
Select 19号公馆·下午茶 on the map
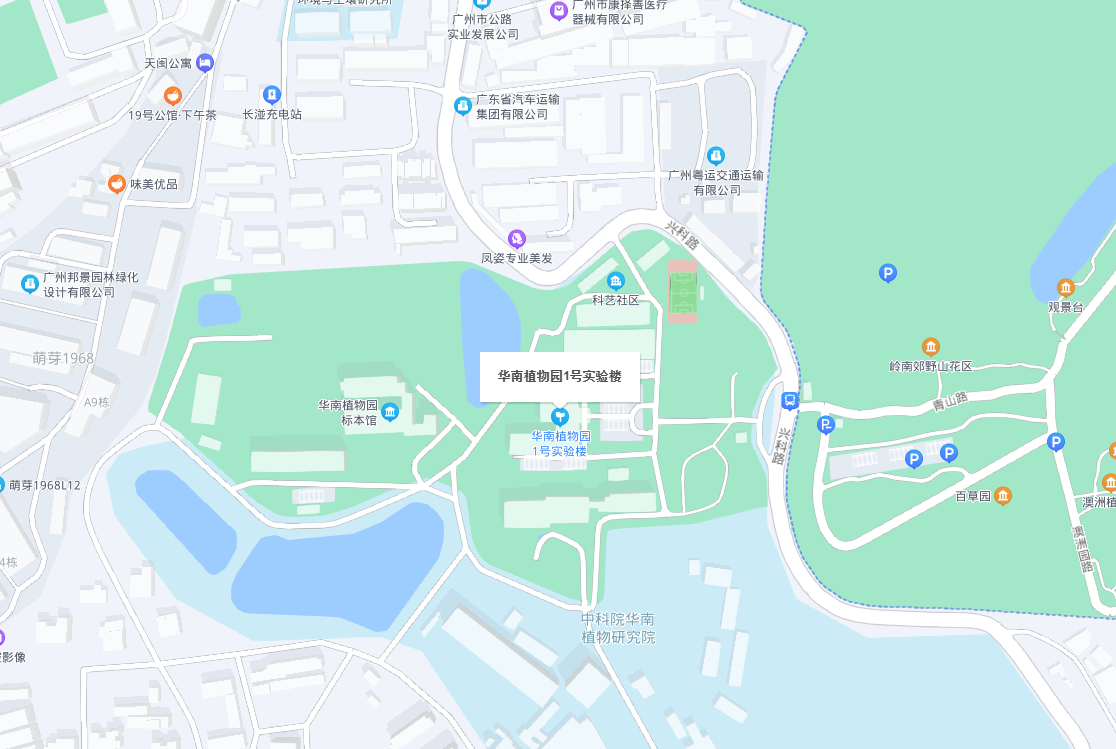[x=172, y=96]
